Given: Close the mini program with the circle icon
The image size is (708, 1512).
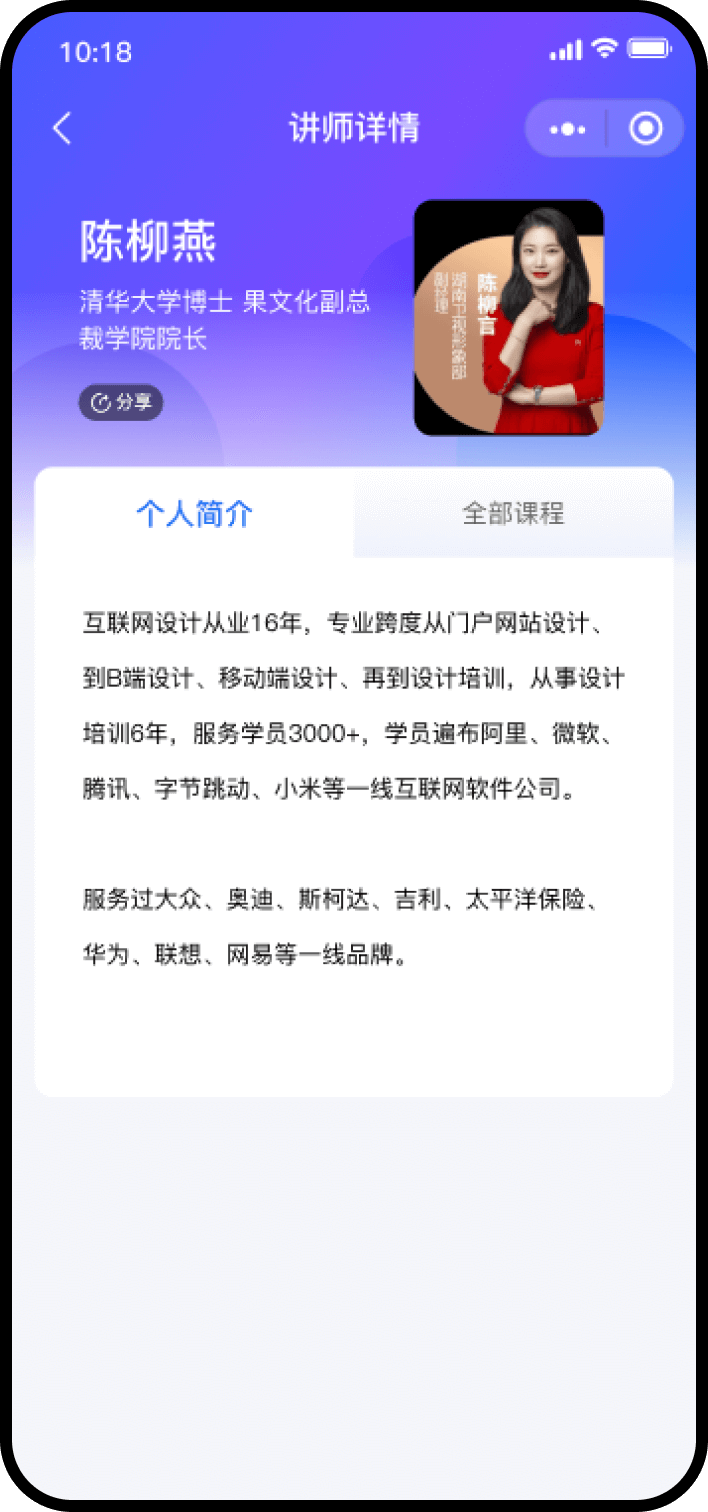Looking at the screenshot, I should click(x=645, y=129).
